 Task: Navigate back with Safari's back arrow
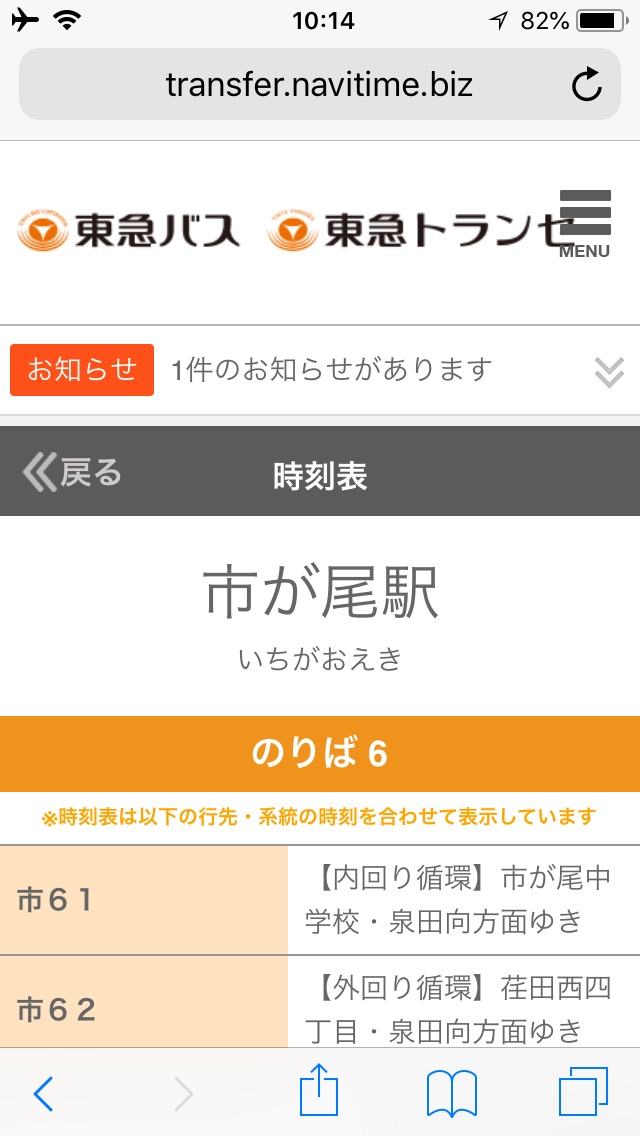click(43, 1093)
